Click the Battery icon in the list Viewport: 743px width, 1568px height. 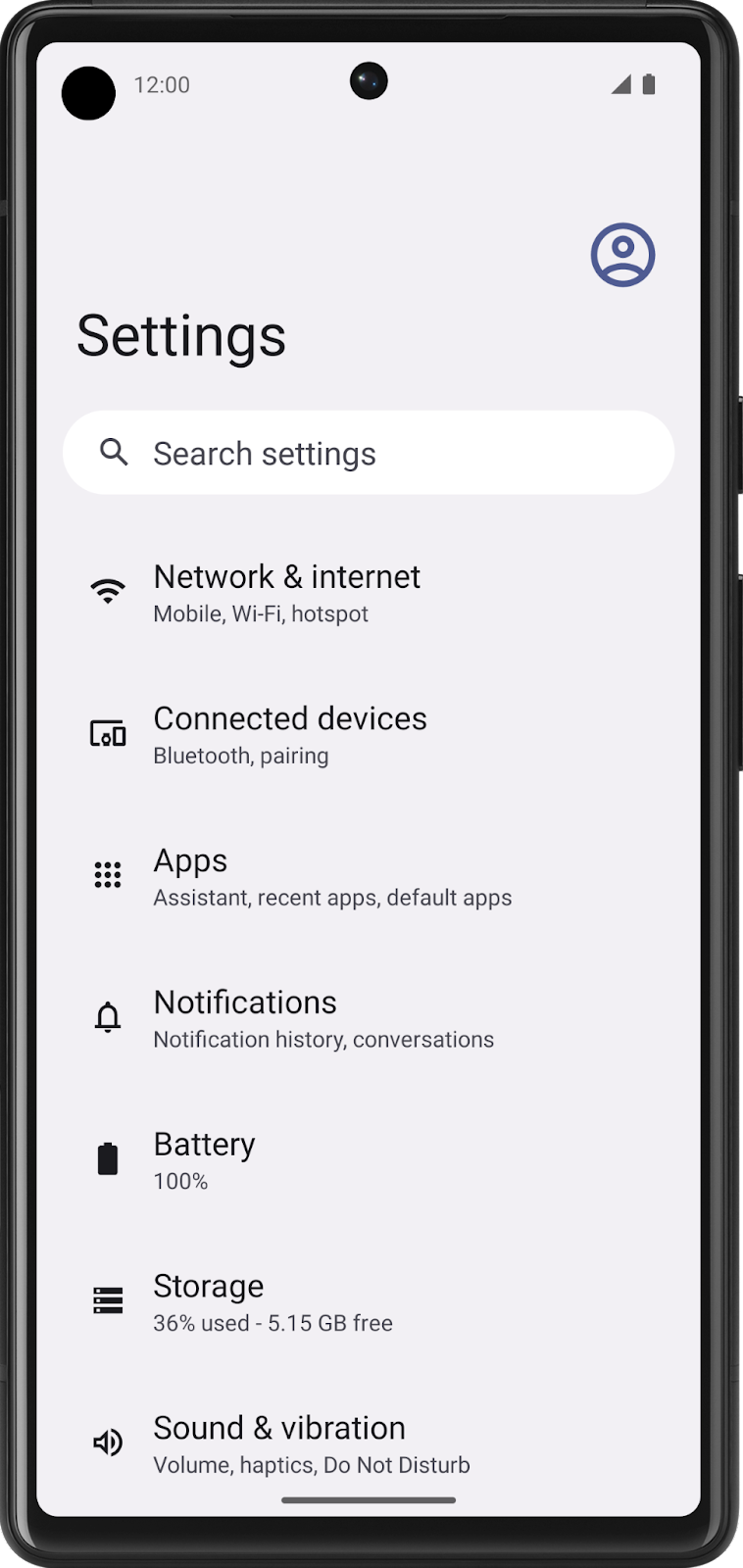click(x=108, y=1157)
